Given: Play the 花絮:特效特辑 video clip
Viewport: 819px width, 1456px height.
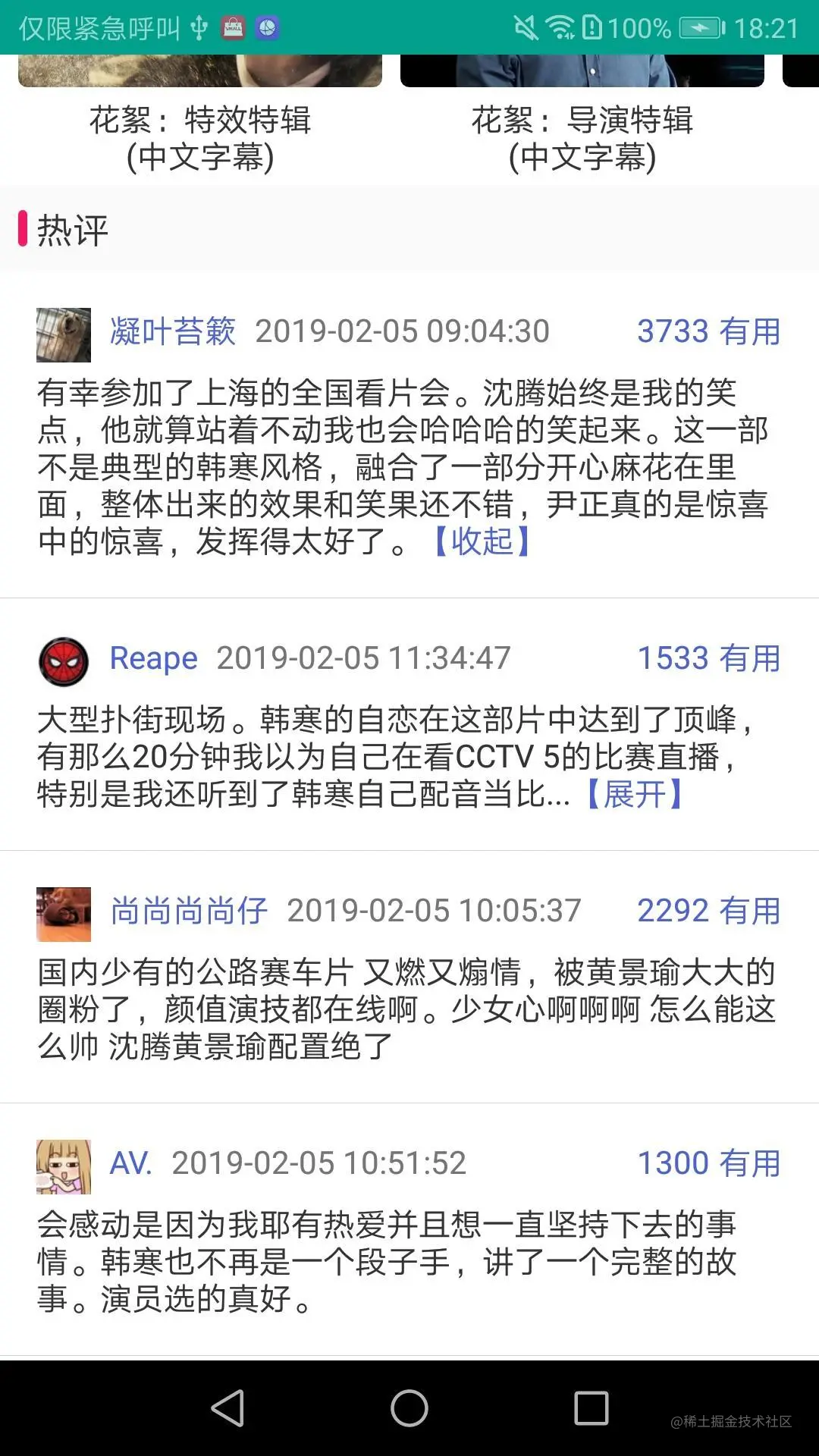Looking at the screenshot, I should (200, 71).
